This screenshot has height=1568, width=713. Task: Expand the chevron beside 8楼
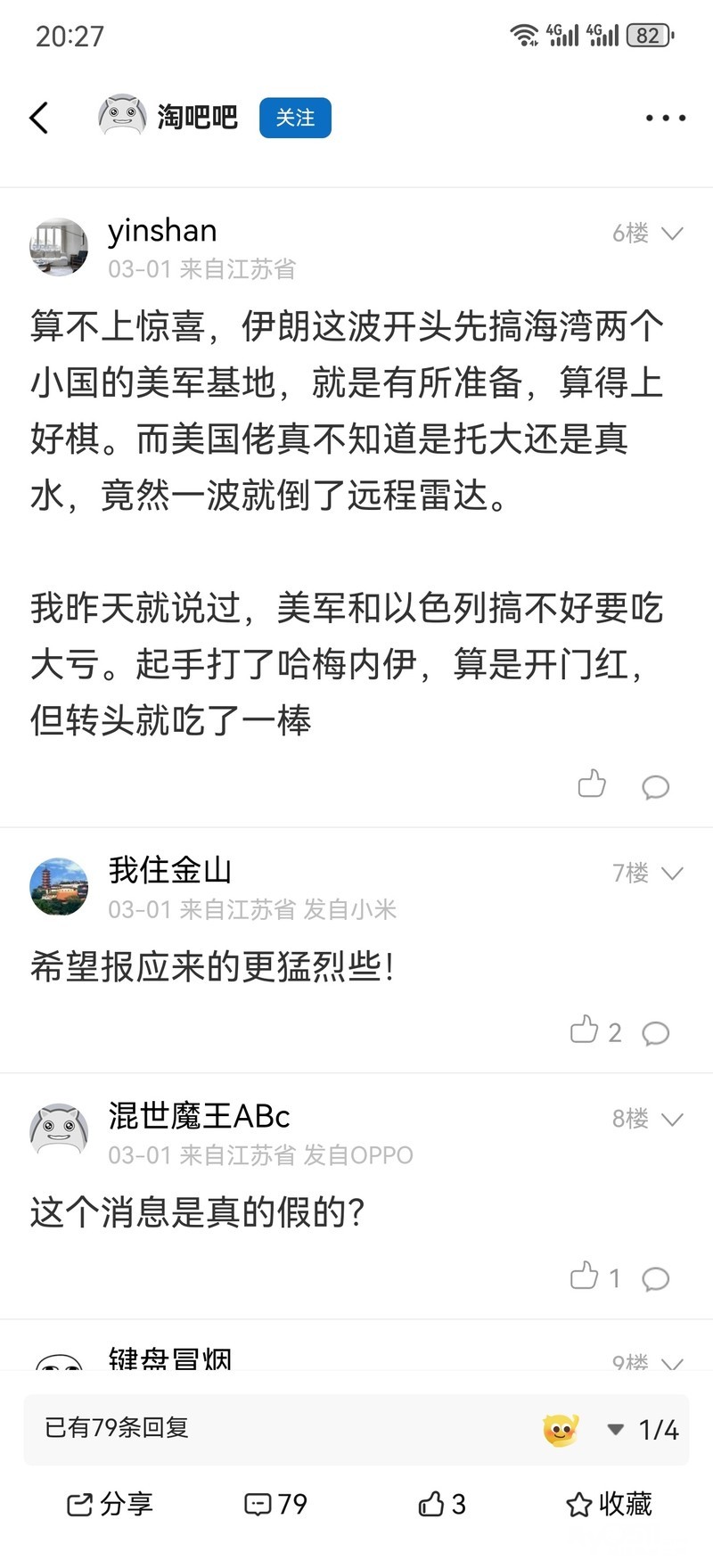[x=672, y=1120]
